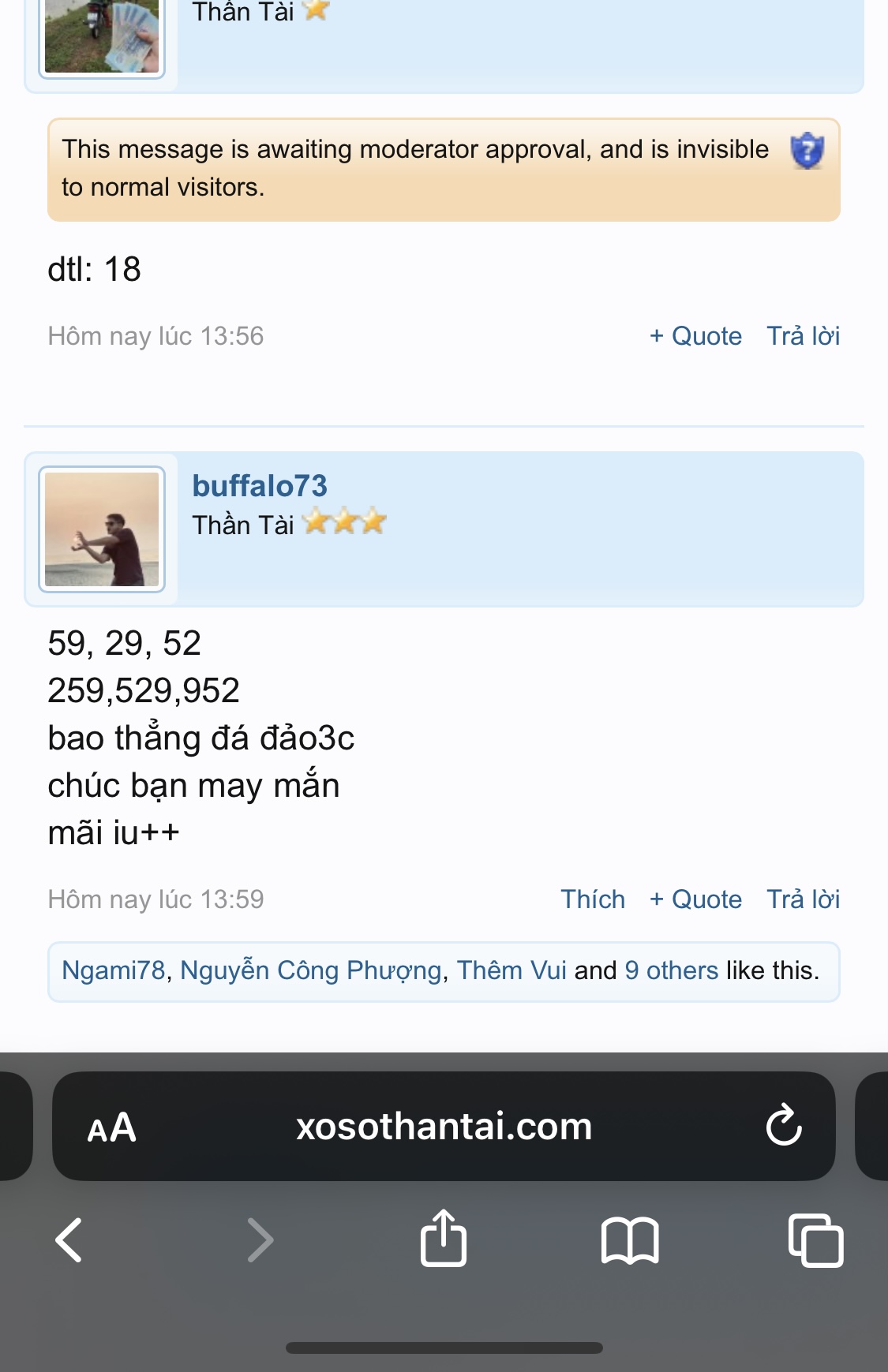Image resolution: width=888 pixels, height=1372 pixels.
Task: Go back to the previous page
Action: coord(69,1240)
